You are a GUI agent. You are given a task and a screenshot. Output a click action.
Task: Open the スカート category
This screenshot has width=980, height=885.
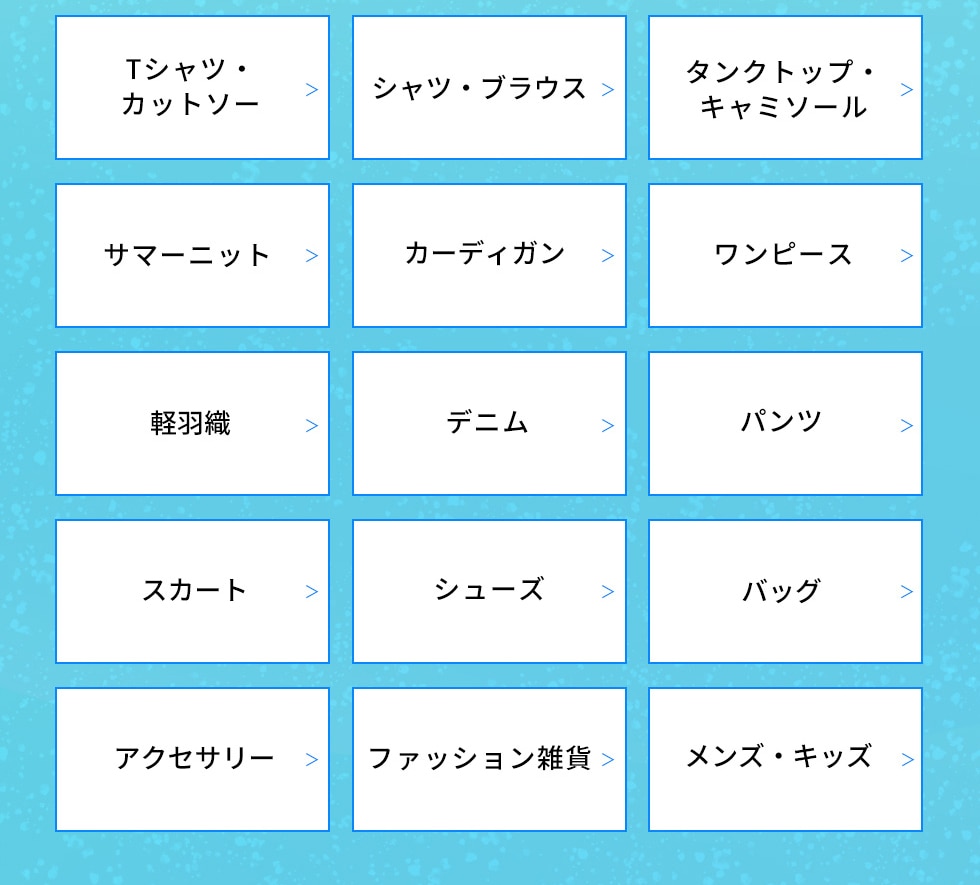[x=192, y=591]
